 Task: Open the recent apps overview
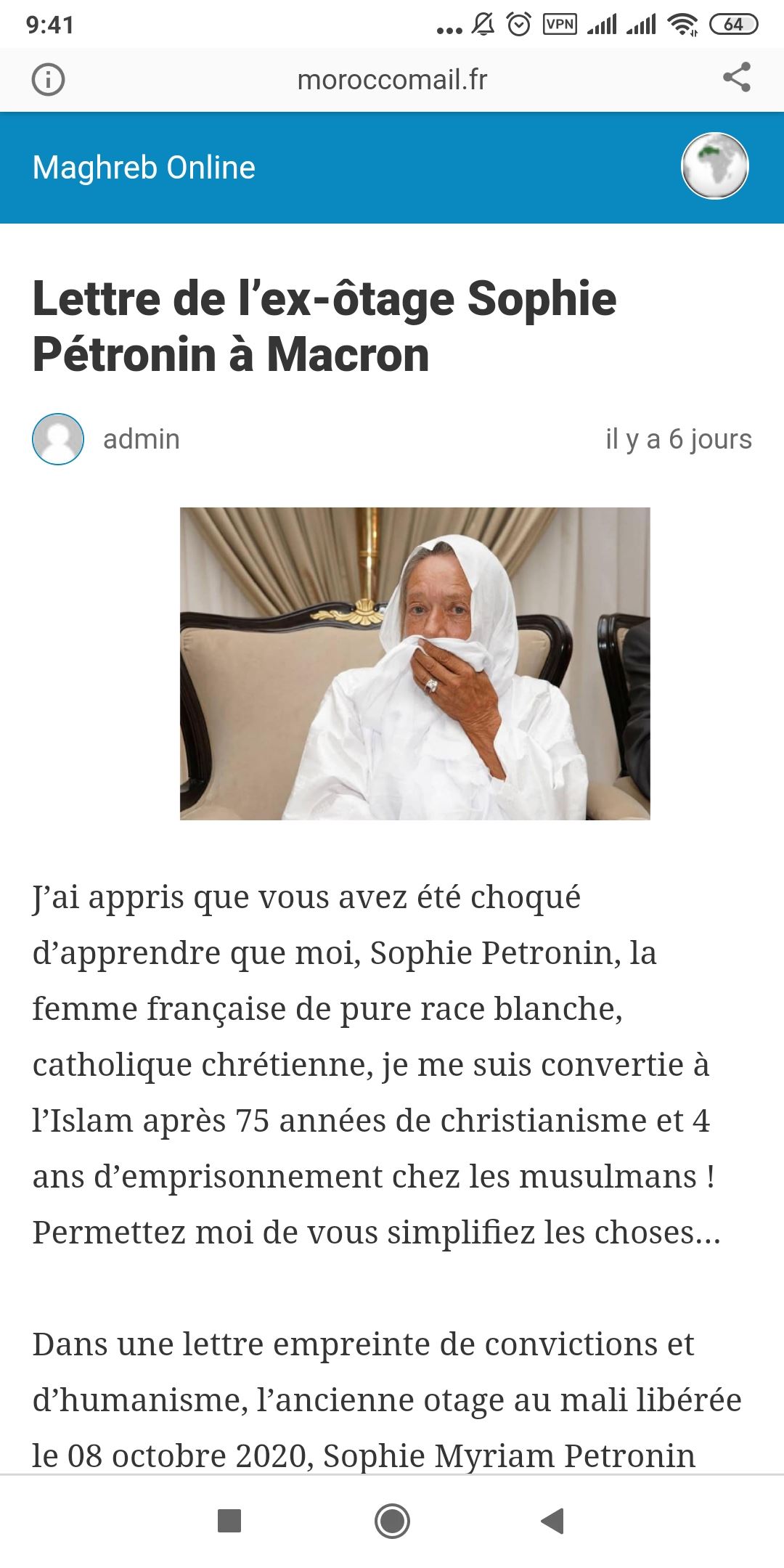(x=229, y=1521)
